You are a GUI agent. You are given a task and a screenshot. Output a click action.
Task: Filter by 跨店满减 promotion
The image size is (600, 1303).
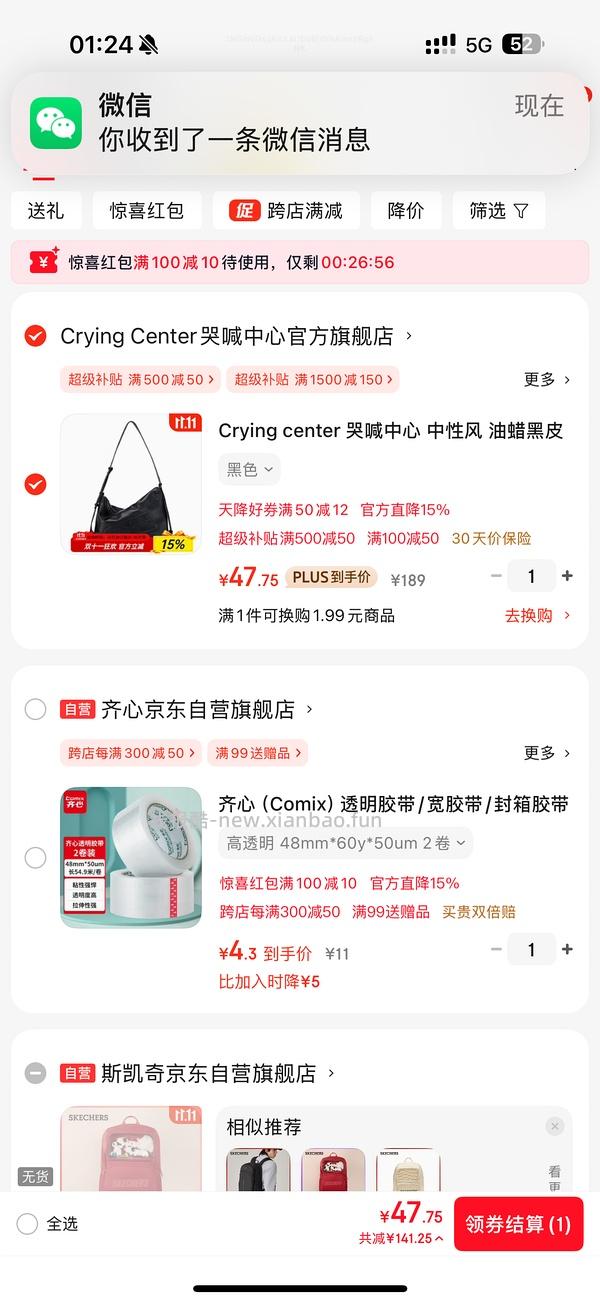coord(285,211)
